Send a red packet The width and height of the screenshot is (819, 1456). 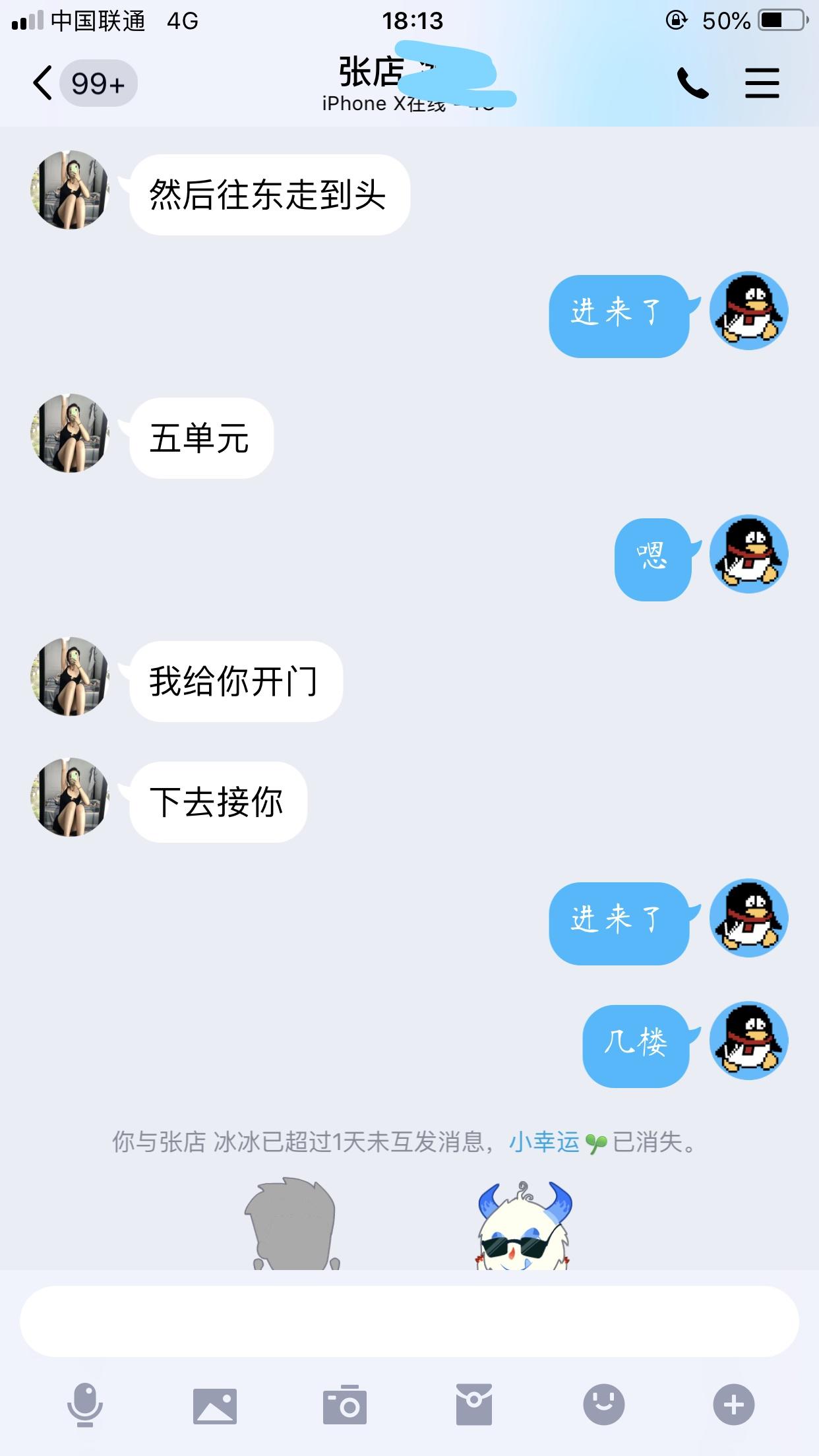tap(473, 1405)
